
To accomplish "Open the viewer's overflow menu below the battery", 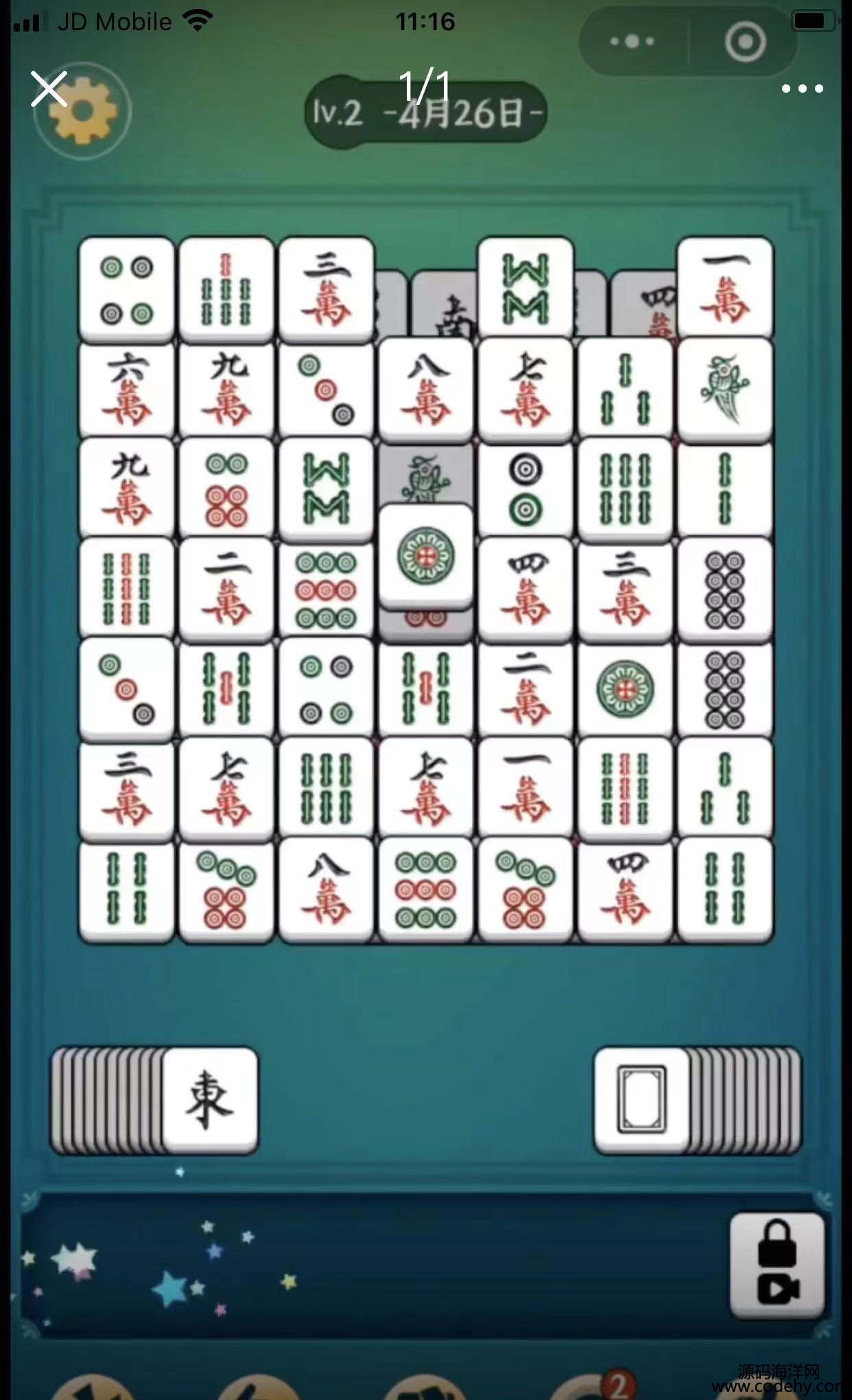I will tap(801, 89).
